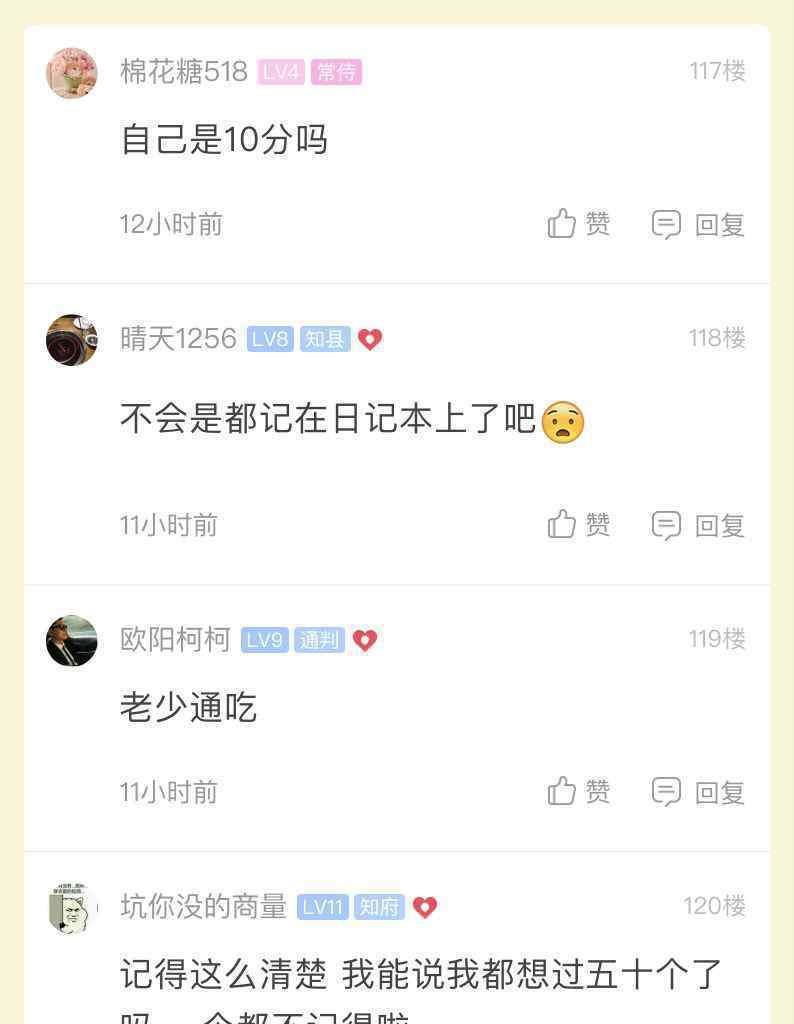Like 晴天1256's comment about the diary
The width and height of the screenshot is (794, 1024).
pos(579,525)
